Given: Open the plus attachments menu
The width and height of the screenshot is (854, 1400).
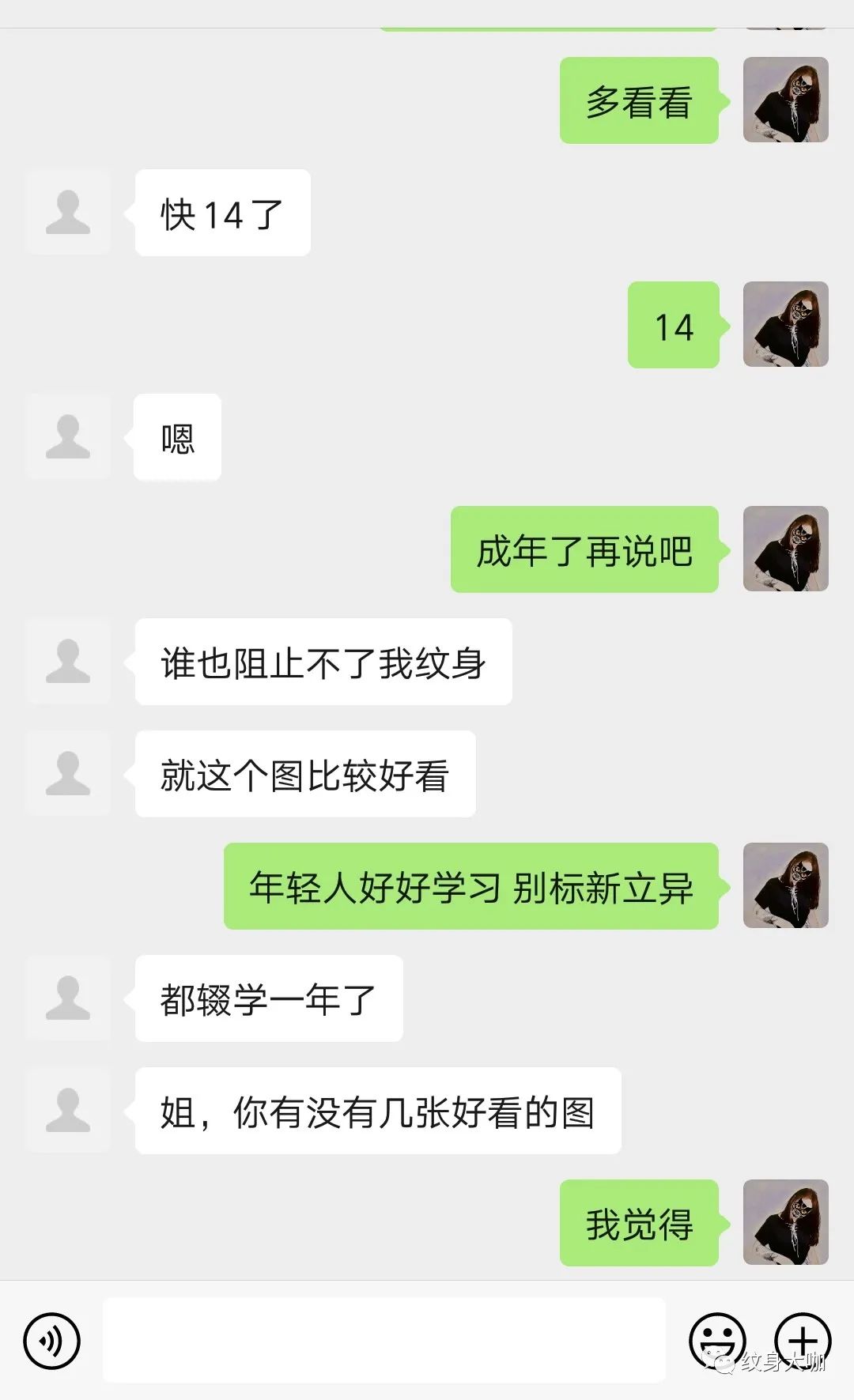Looking at the screenshot, I should [802, 1339].
